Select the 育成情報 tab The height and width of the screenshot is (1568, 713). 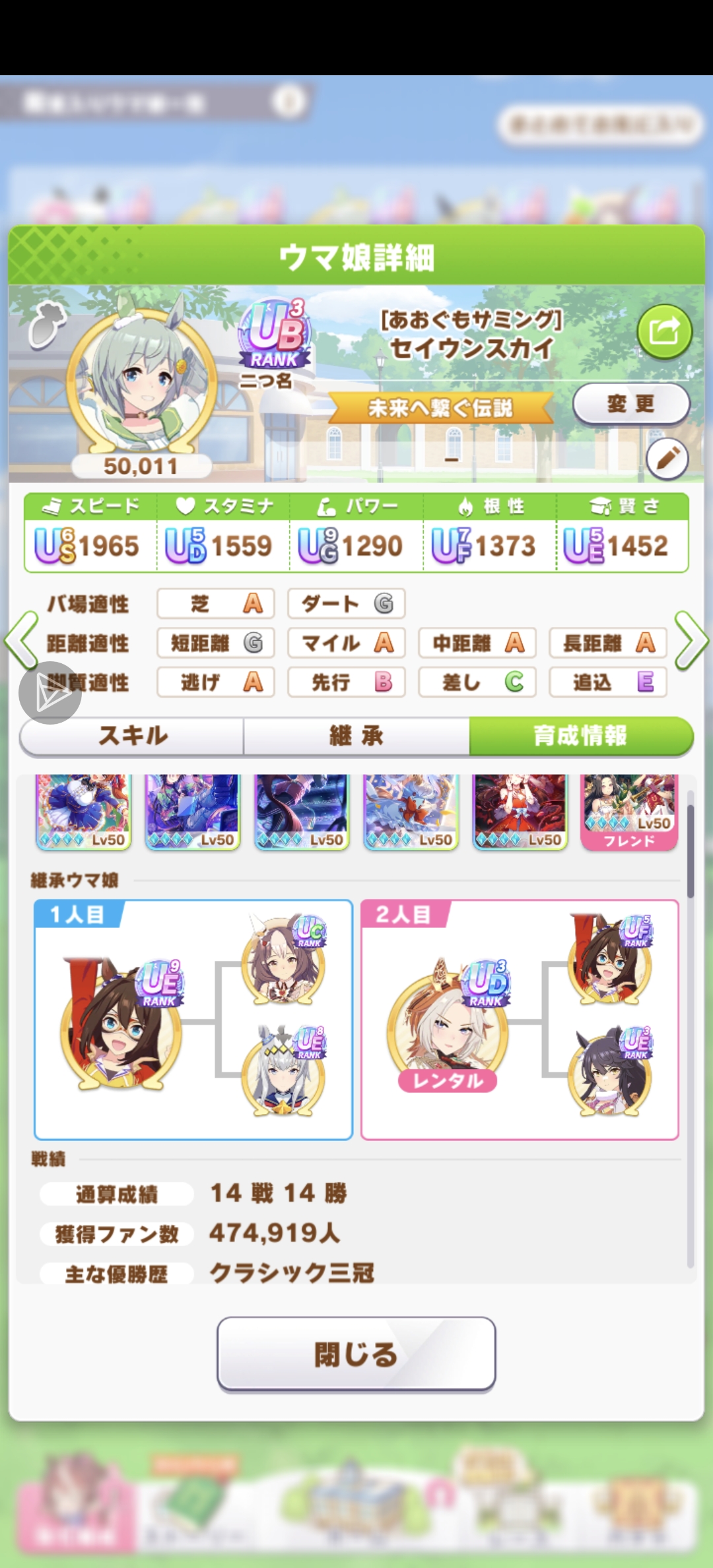(580, 736)
